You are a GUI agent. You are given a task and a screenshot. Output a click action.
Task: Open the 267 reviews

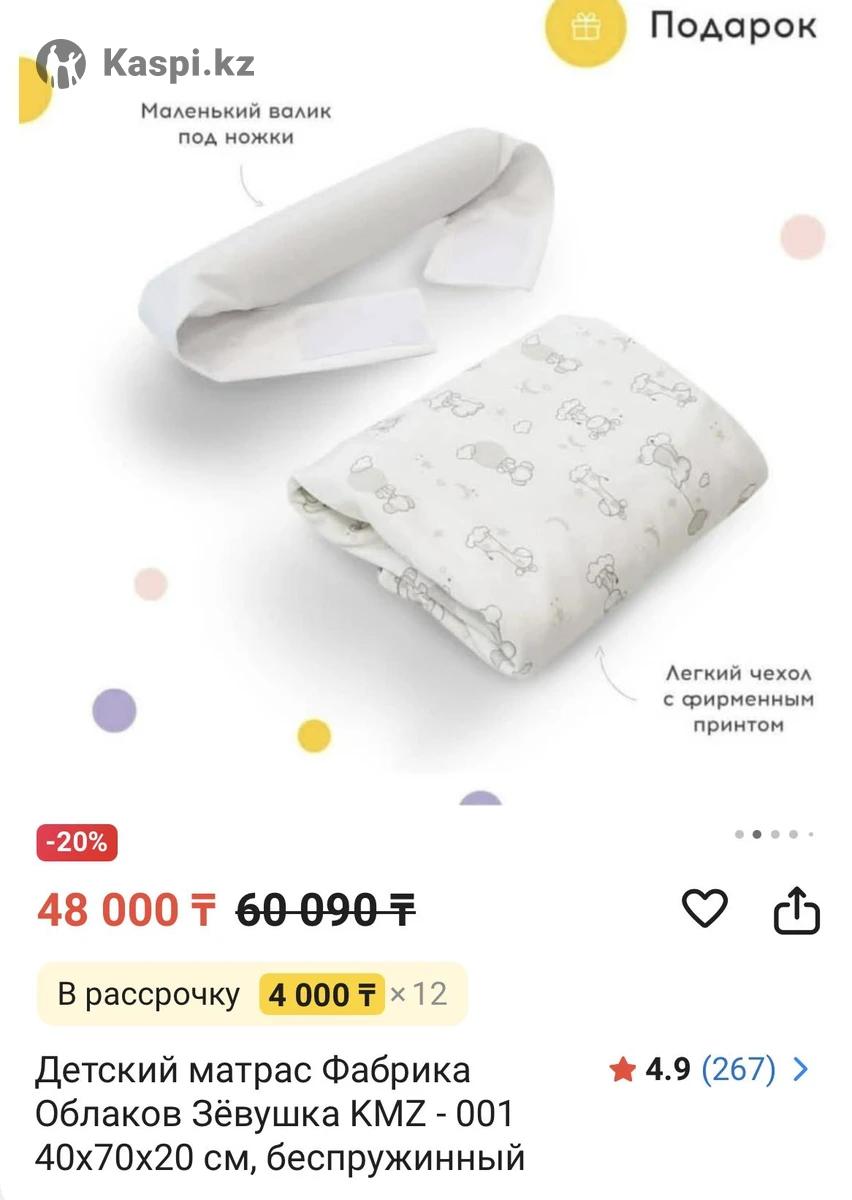pos(738,1070)
